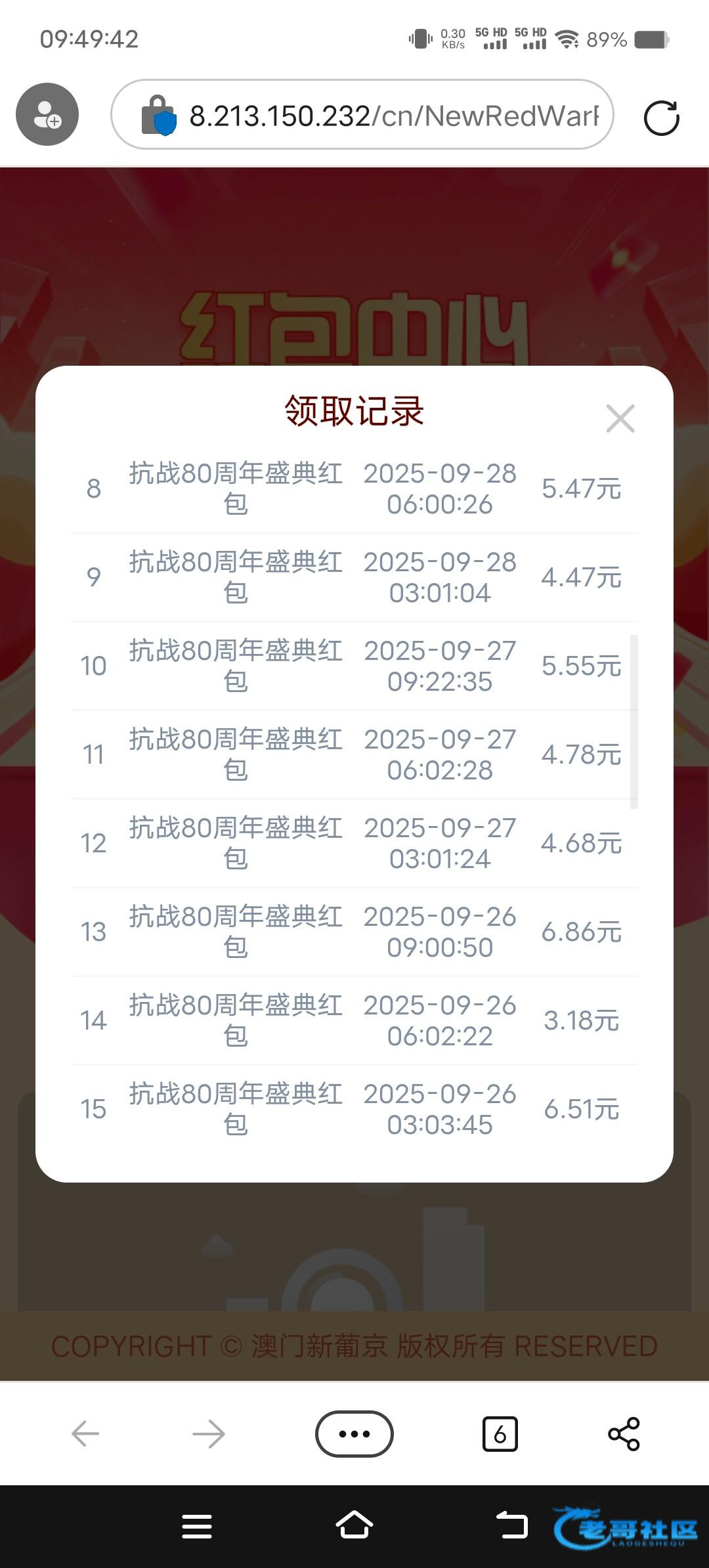The image size is (709, 1568).
Task: Reload the current page
Action: (661, 118)
